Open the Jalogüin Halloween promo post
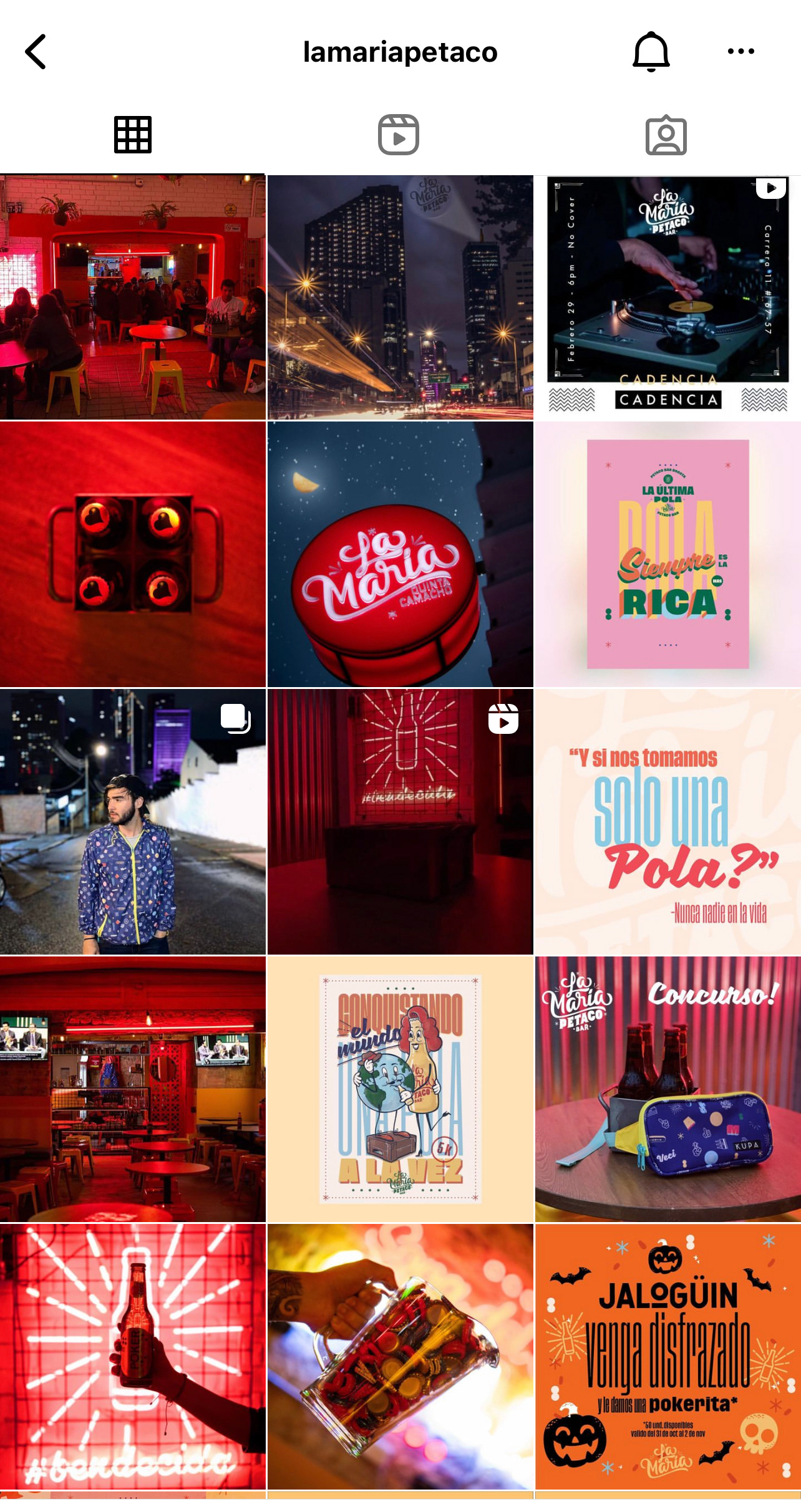 (x=668, y=1357)
